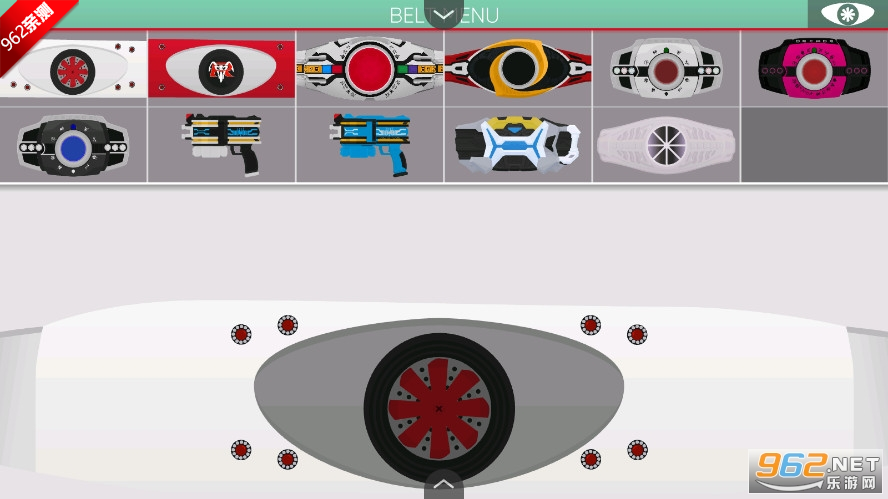Tap the eye icon in the top bar
Image resolution: width=888 pixels, height=499 pixels.
coord(847,14)
